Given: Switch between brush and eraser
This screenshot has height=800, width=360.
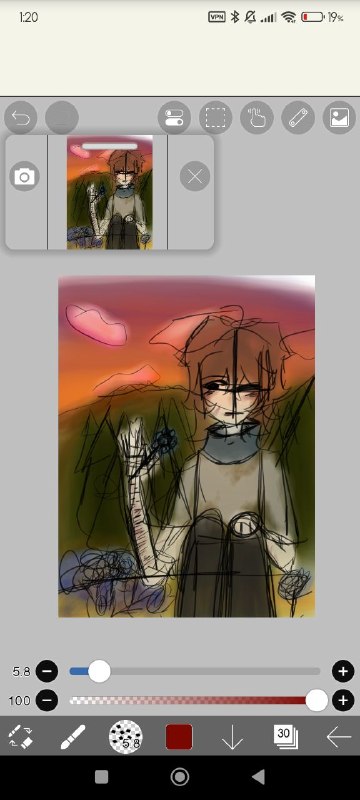Looking at the screenshot, I should coord(21,736).
